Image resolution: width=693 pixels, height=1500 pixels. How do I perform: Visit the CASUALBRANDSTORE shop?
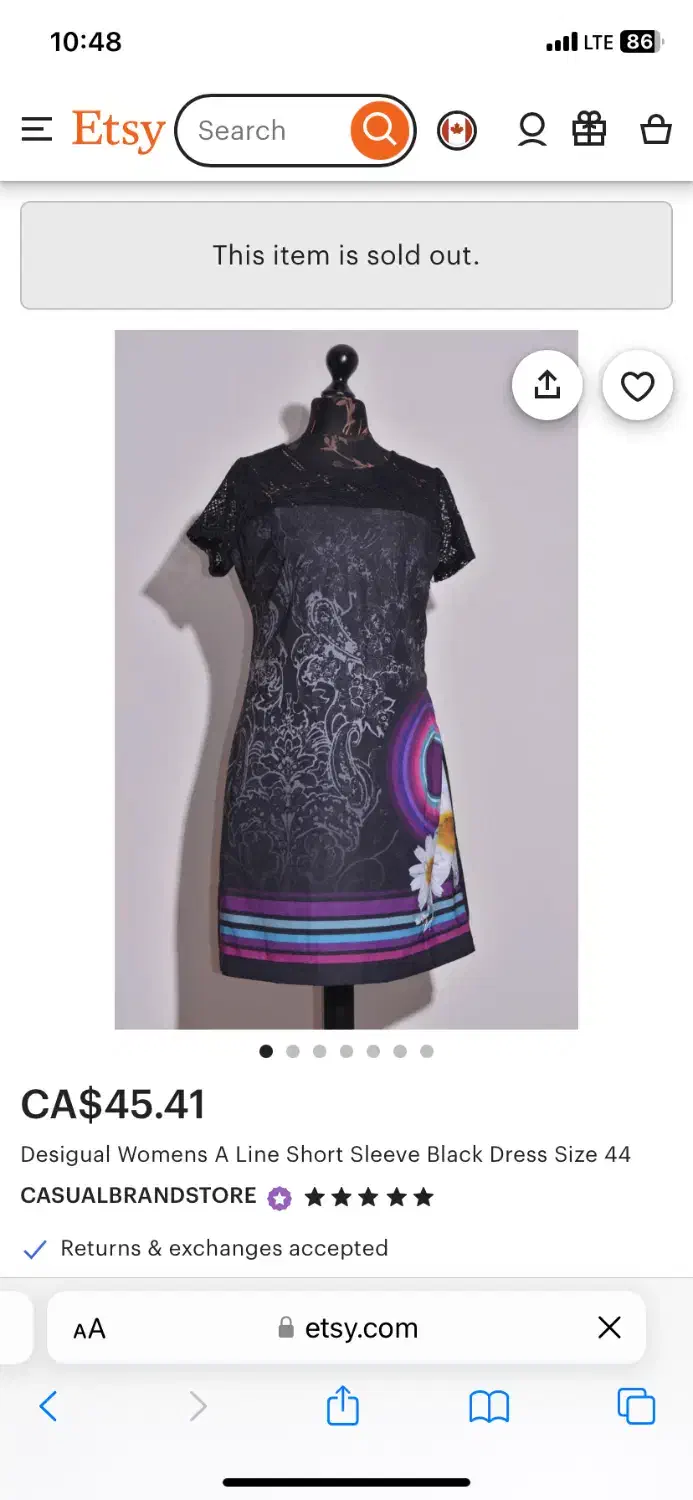coord(138,1196)
